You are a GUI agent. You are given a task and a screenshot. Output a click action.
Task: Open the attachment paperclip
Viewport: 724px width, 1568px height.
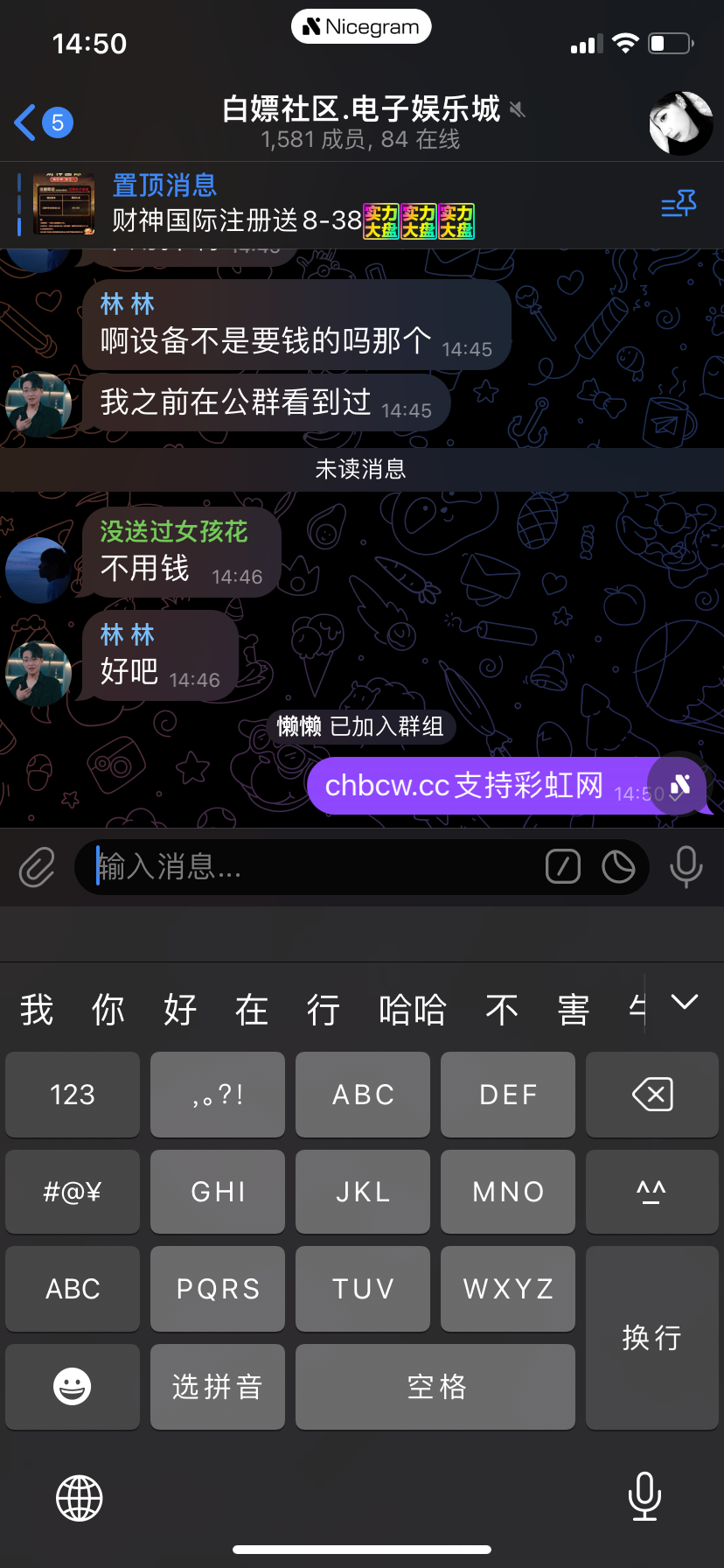click(x=37, y=867)
